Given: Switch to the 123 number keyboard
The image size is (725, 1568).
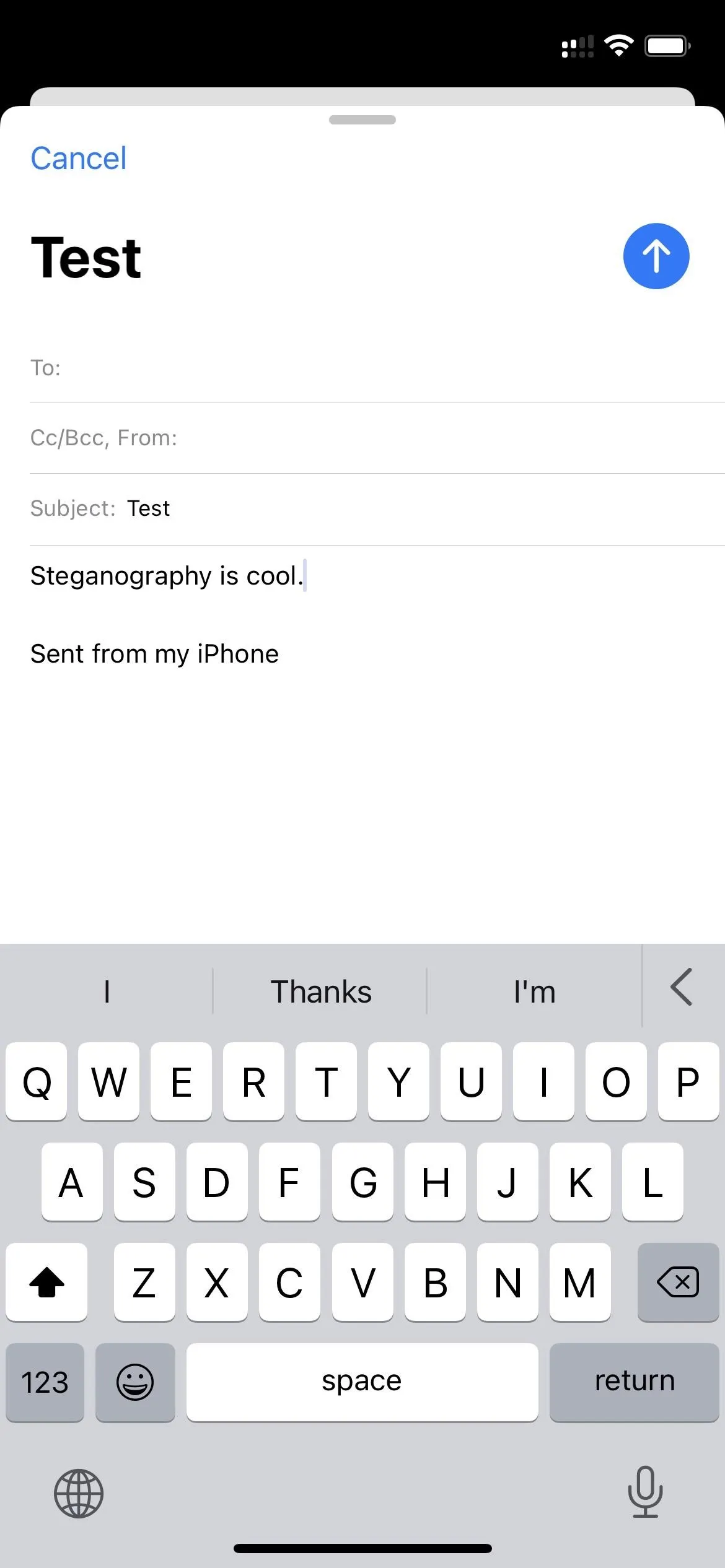Looking at the screenshot, I should pos(45,1382).
